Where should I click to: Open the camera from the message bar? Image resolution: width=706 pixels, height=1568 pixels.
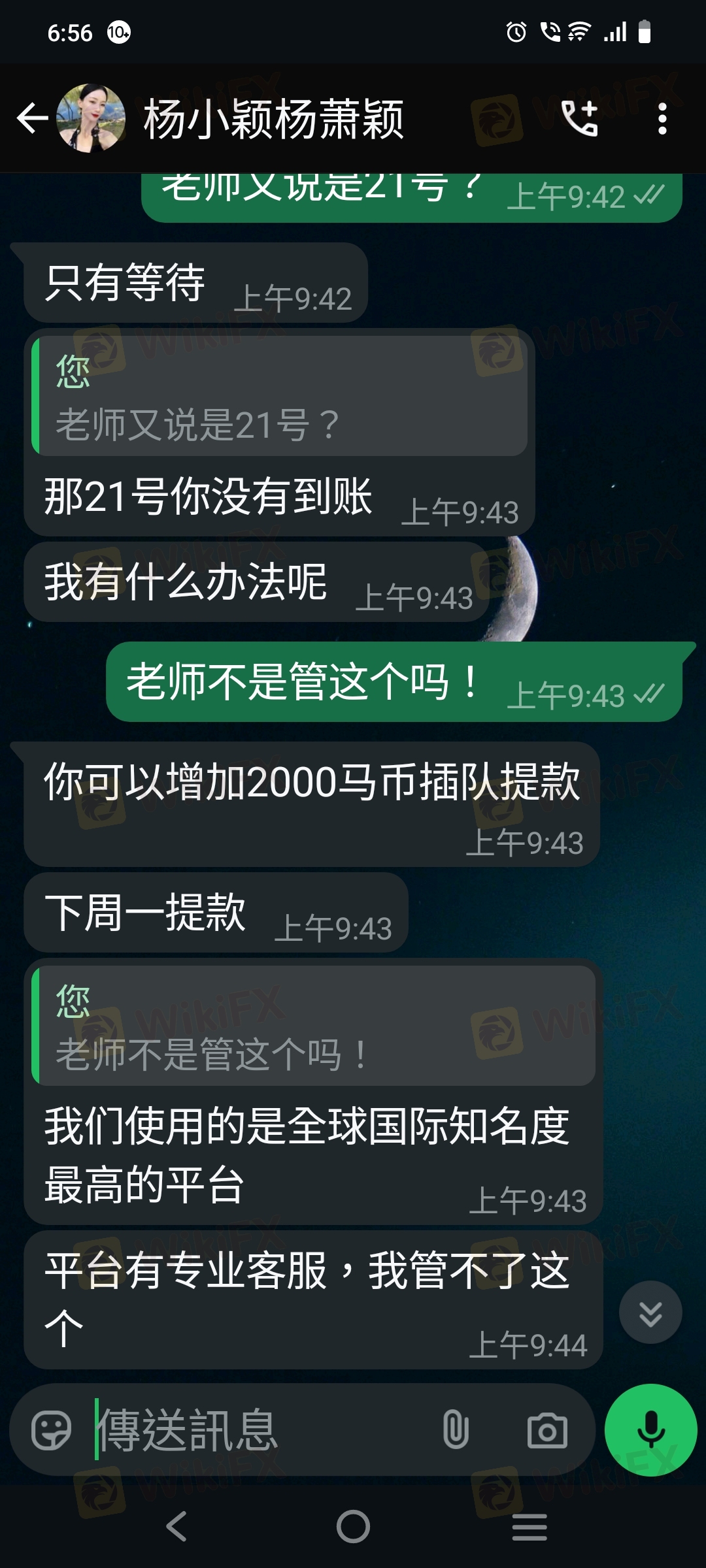tap(547, 1430)
